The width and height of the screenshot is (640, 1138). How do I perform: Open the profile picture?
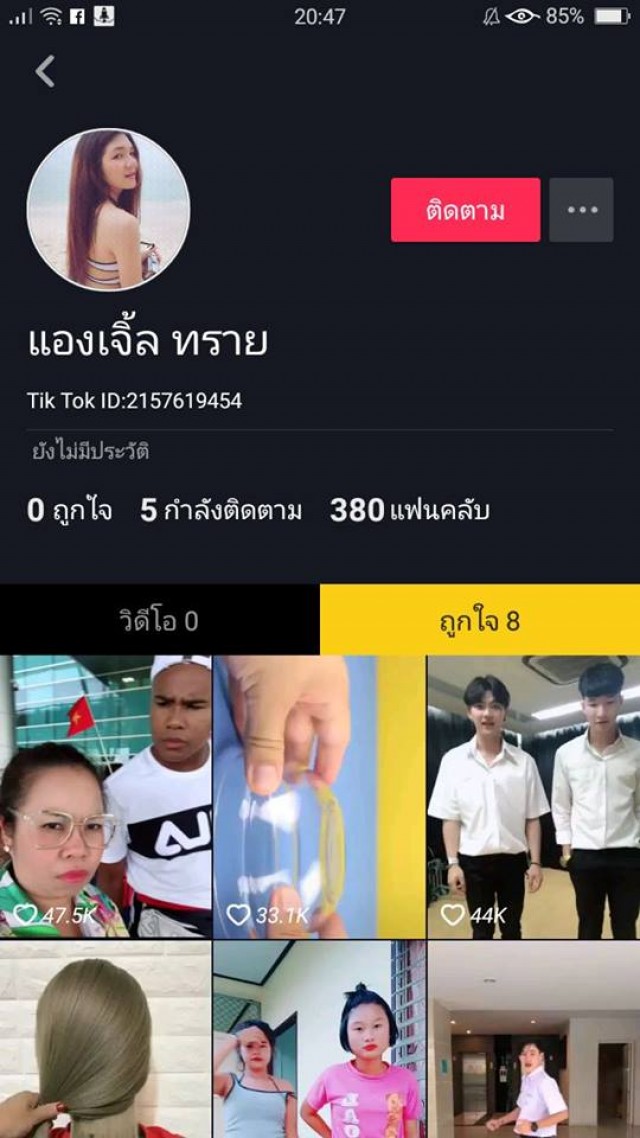(x=108, y=209)
